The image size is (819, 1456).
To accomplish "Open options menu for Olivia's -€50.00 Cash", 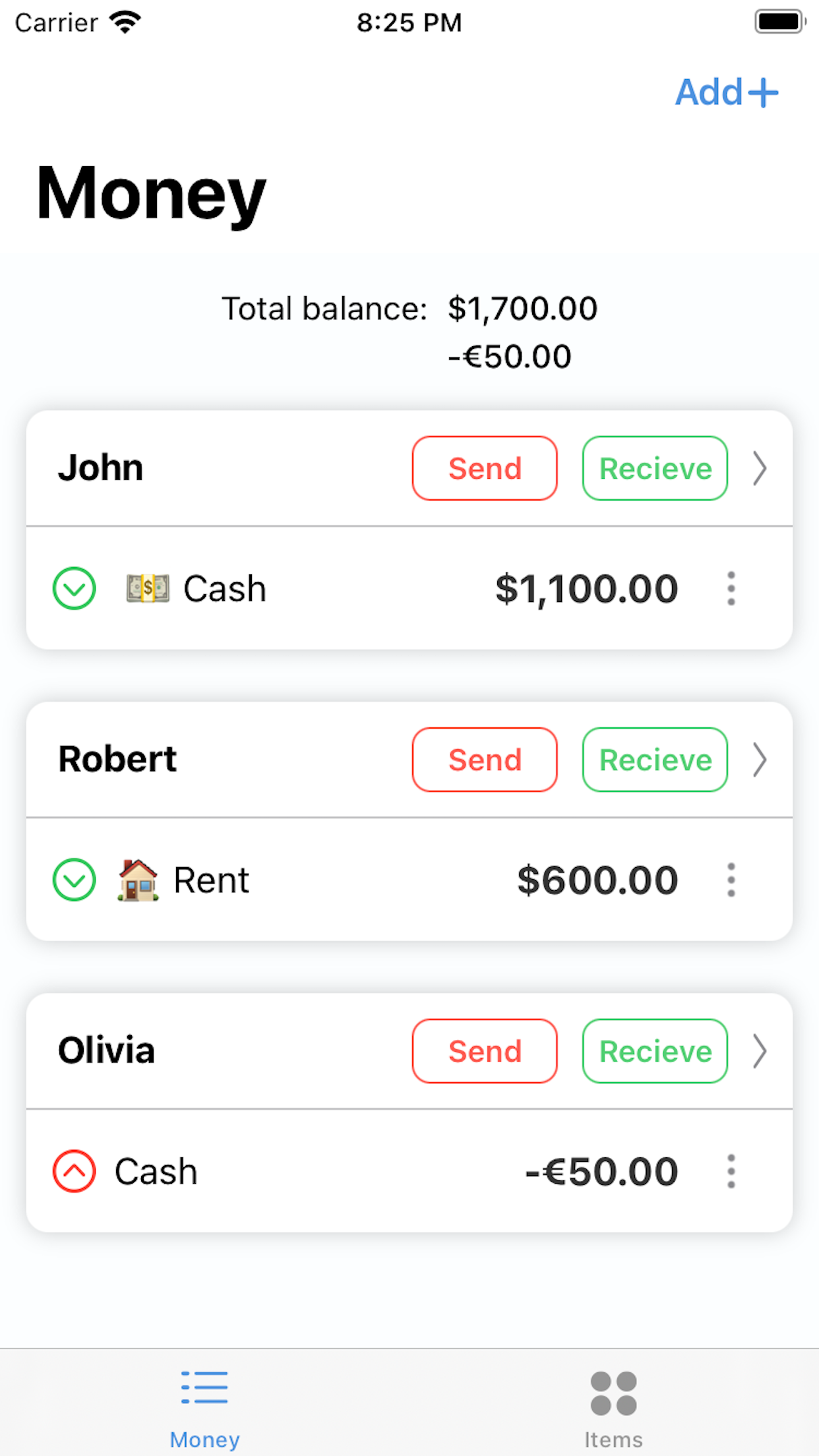I will [731, 1171].
